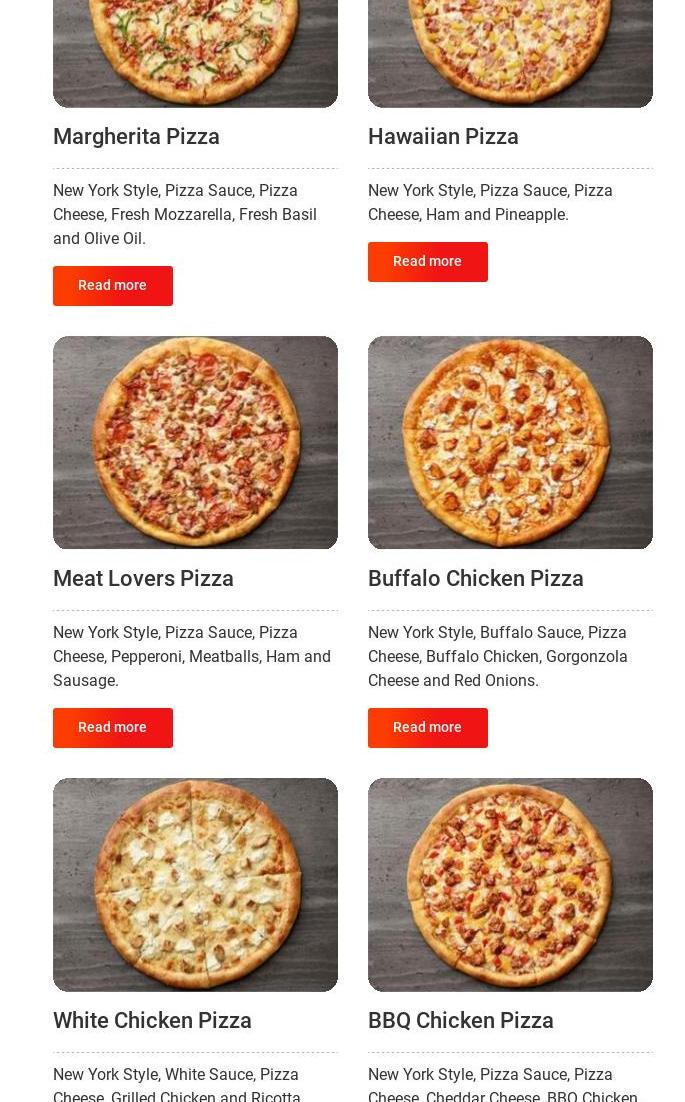The width and height of the screenshot is (685, 1102).
Task: Select the Buffalo Chicken Pizza image
Action: (510, 442)
